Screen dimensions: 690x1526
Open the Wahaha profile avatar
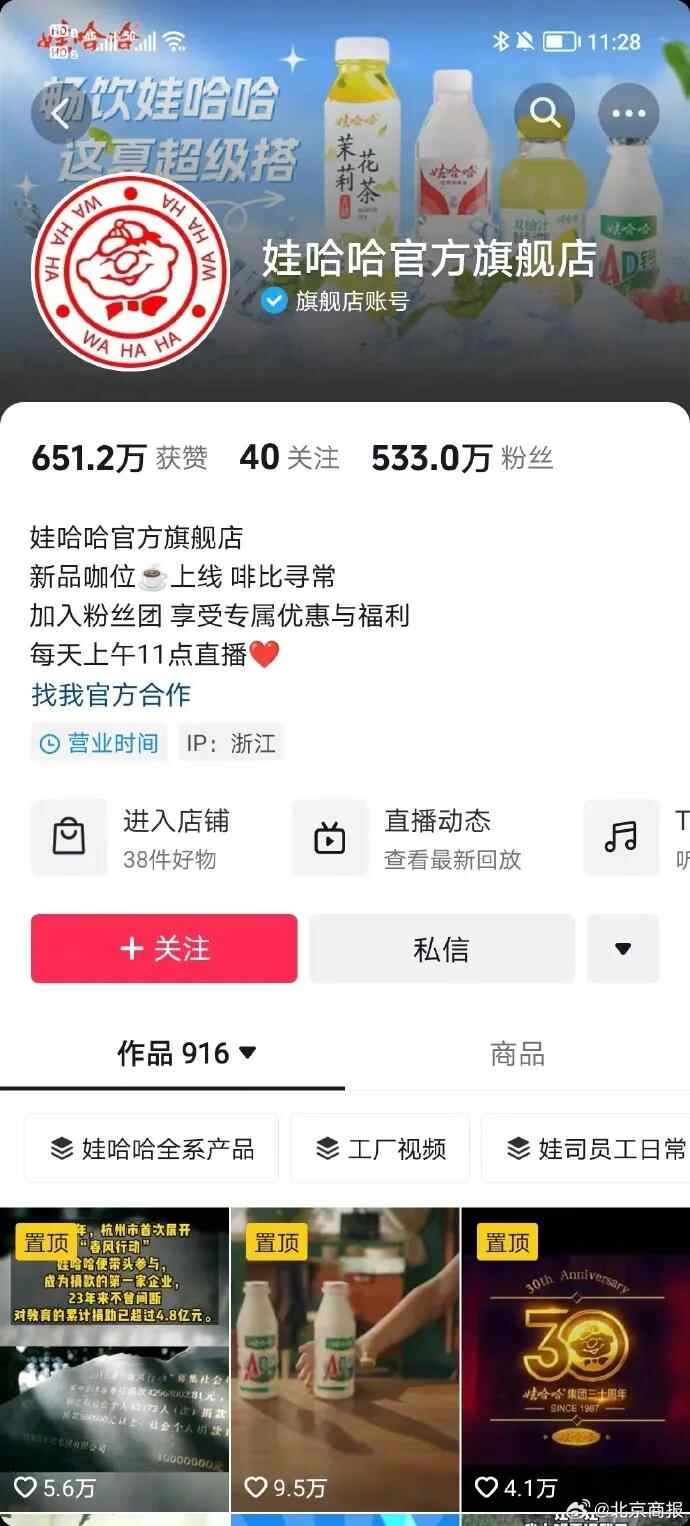click(x=131, y=271)
